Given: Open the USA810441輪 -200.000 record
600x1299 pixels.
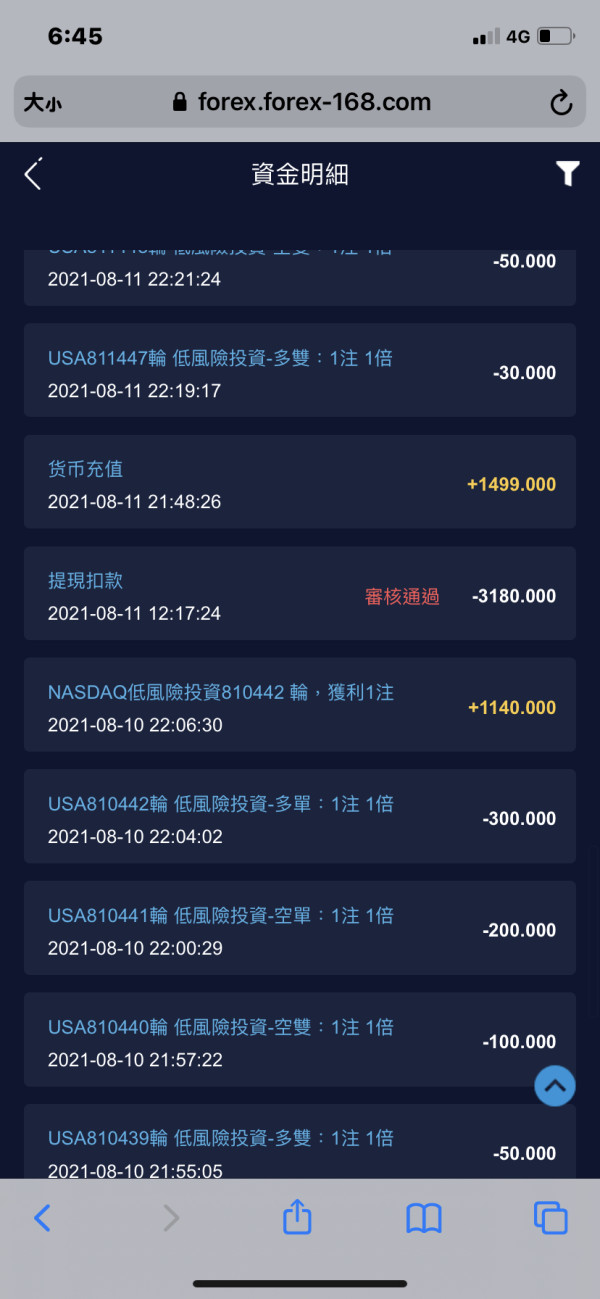Looking at the screenshot, I should pos(300,928).
